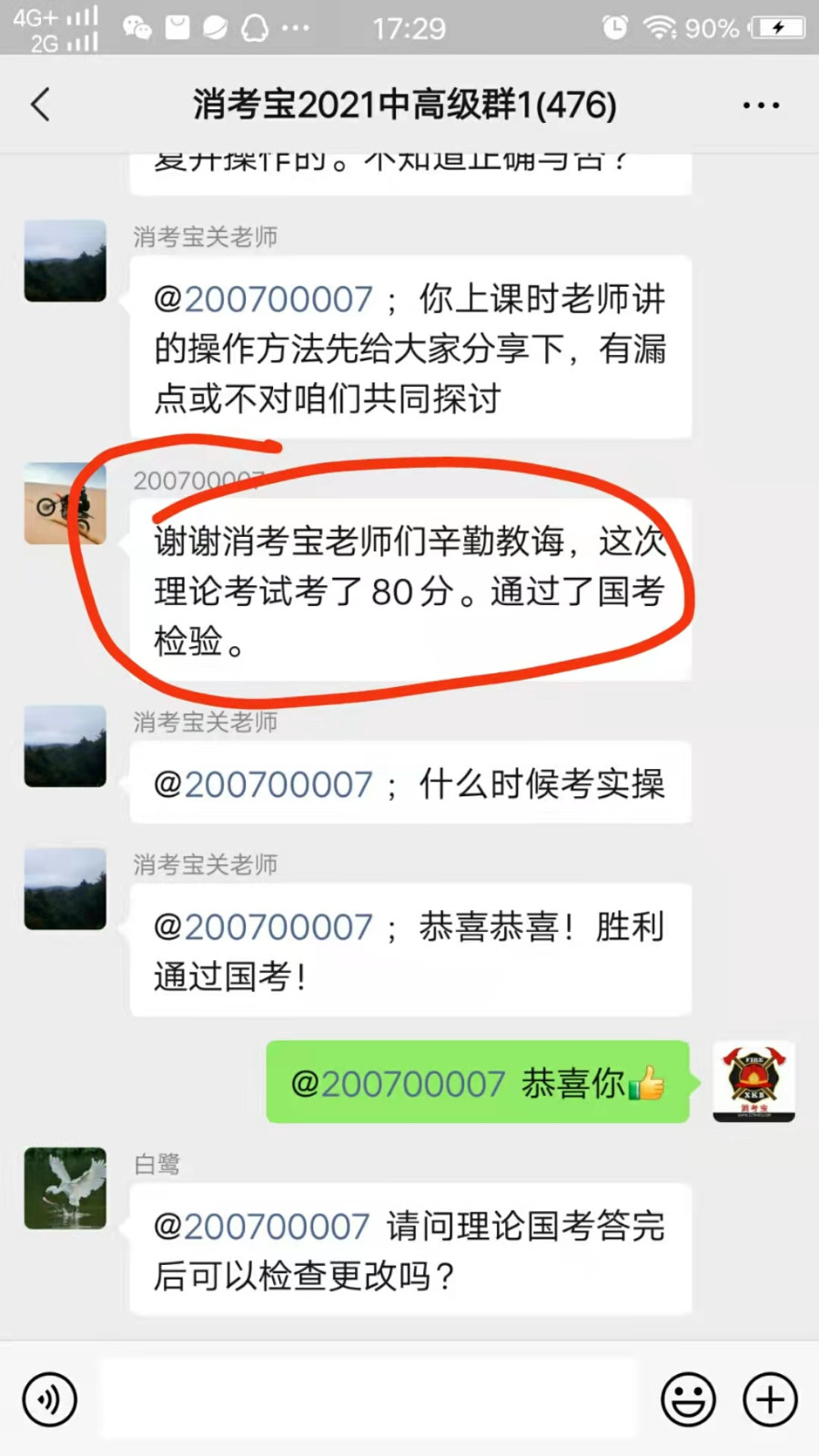Viewport: 819px width, 1456px height.
Task: Open 200700007's motorcycle avatar profile
Action: click(65, 503)
